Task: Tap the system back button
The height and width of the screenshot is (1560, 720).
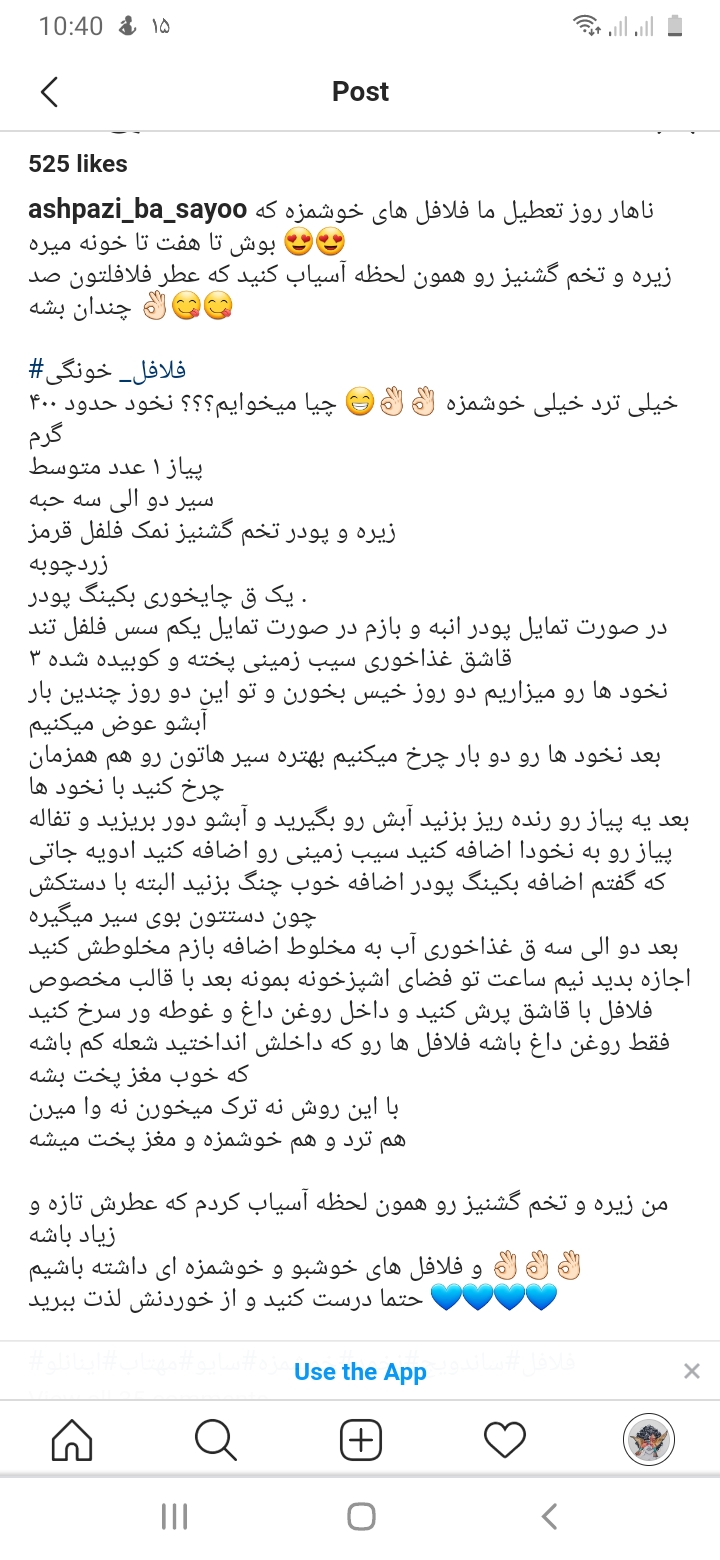Action: (548, 1516)
